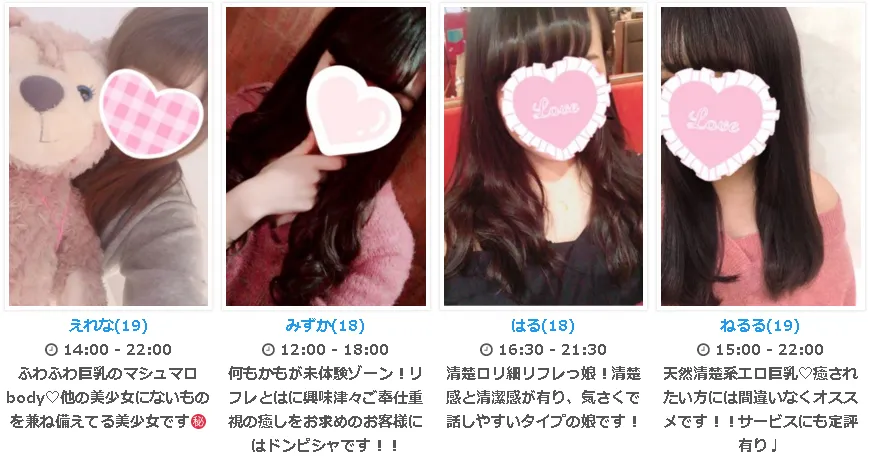This screenshot has height=468, width=874.
Task: Tap the みずか(18) name link
Action: [325, 326]
